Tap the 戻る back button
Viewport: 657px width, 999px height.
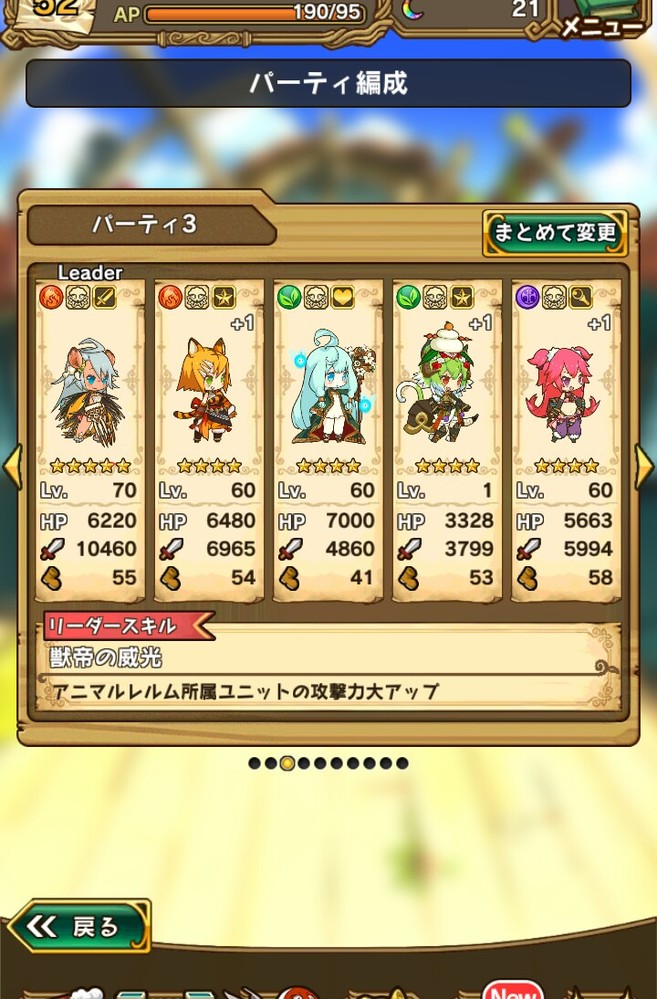pyautogui.click(x=79, y=927)
